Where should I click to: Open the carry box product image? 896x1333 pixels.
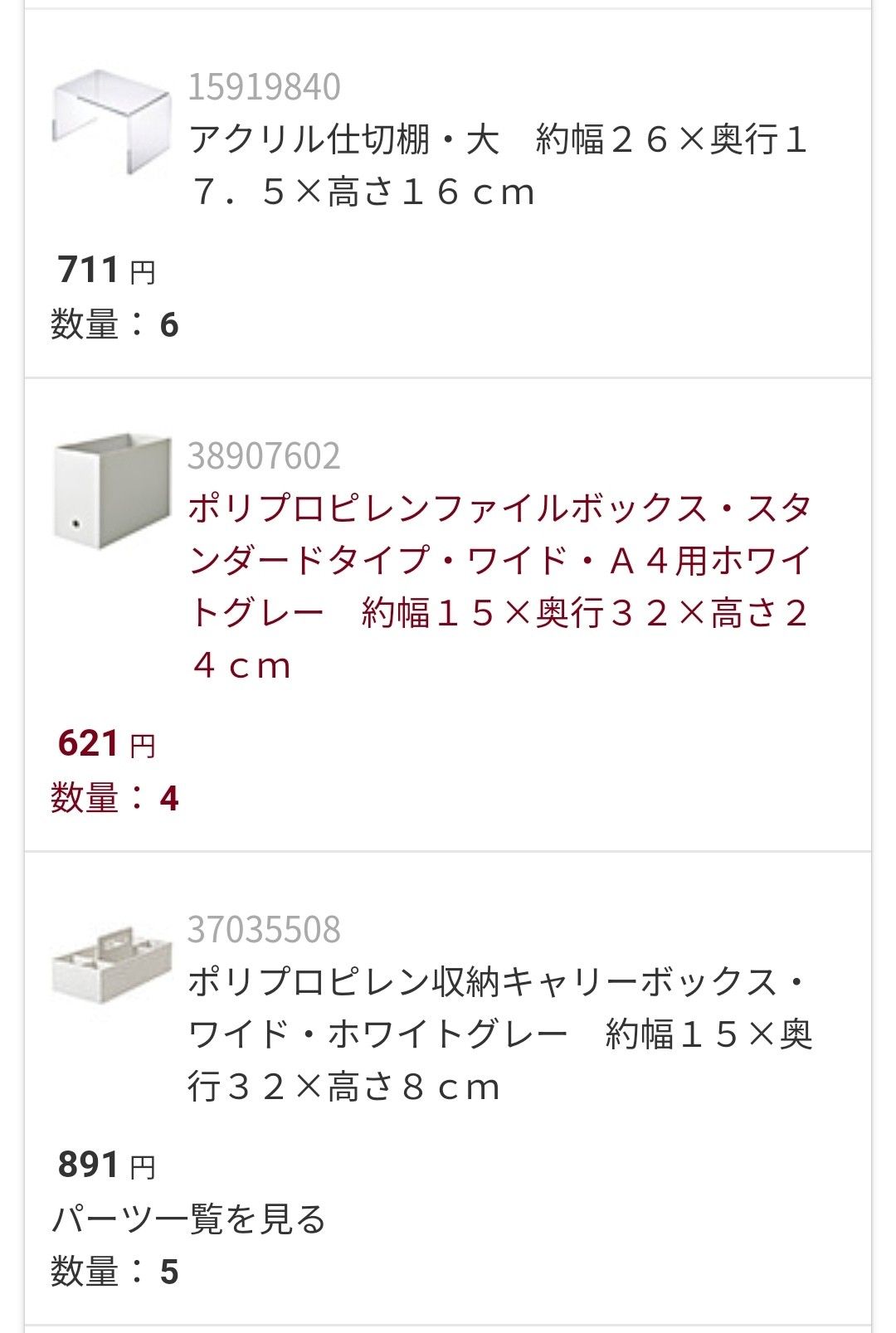[x=111, y=966]
